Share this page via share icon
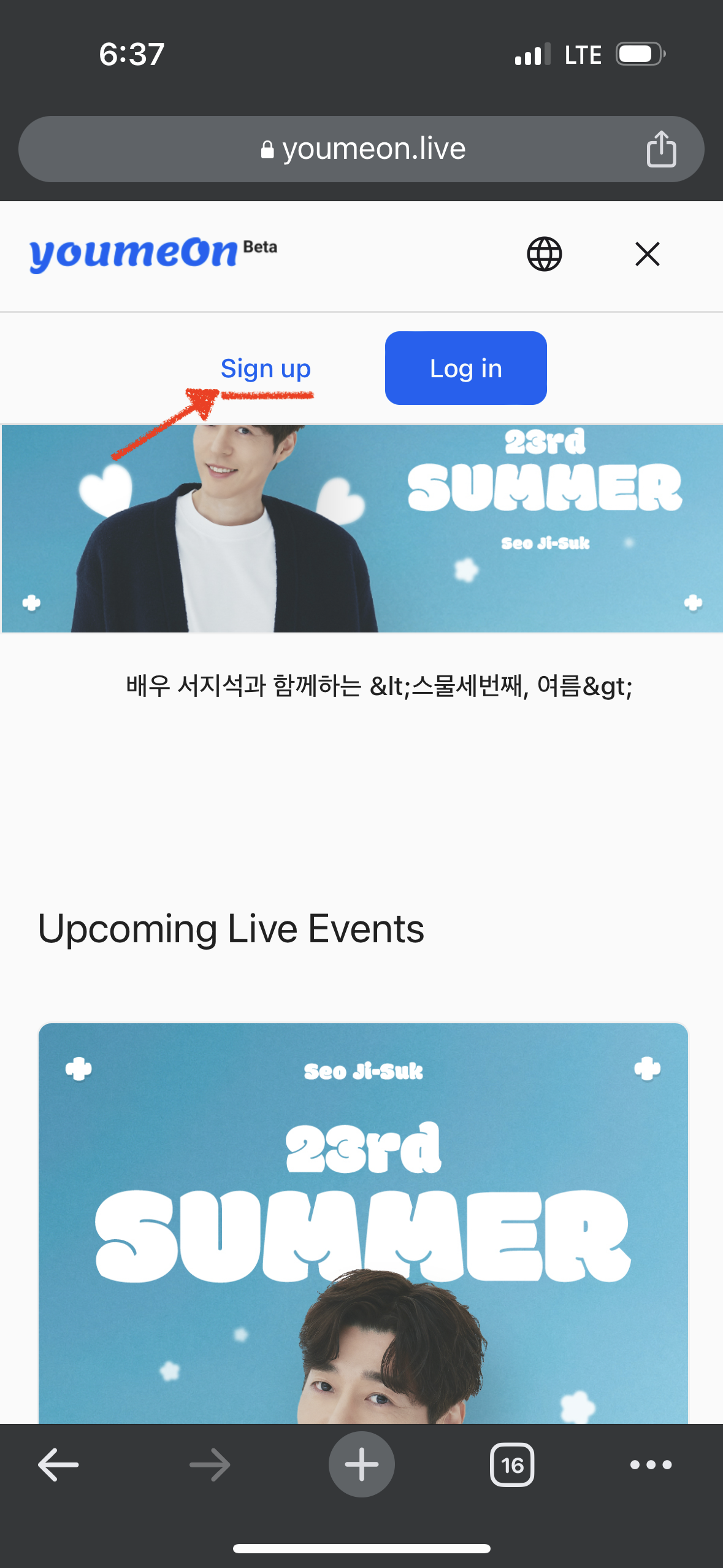Screen dimensions: 723x1568 [660, 149]
